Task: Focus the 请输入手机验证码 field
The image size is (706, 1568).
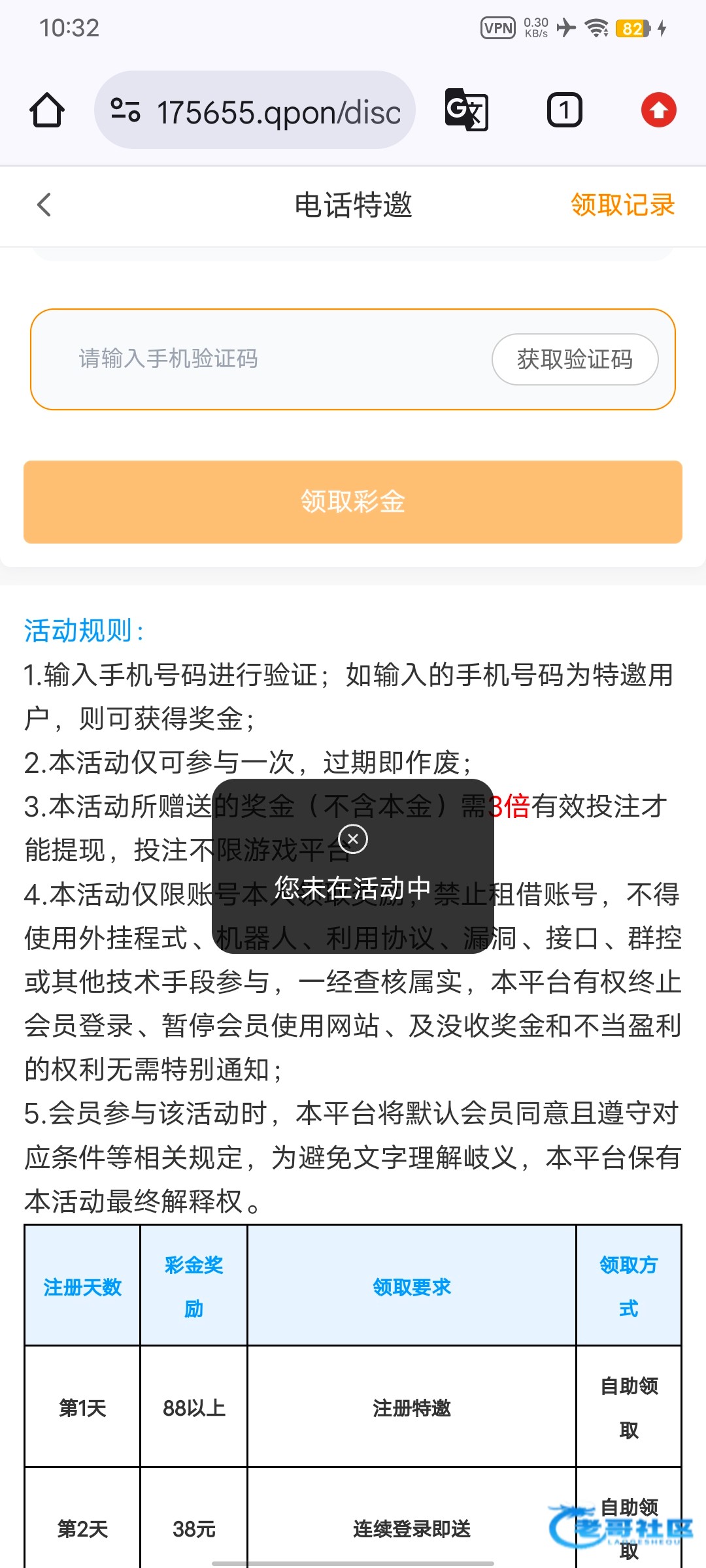Action: pos(261,359)
